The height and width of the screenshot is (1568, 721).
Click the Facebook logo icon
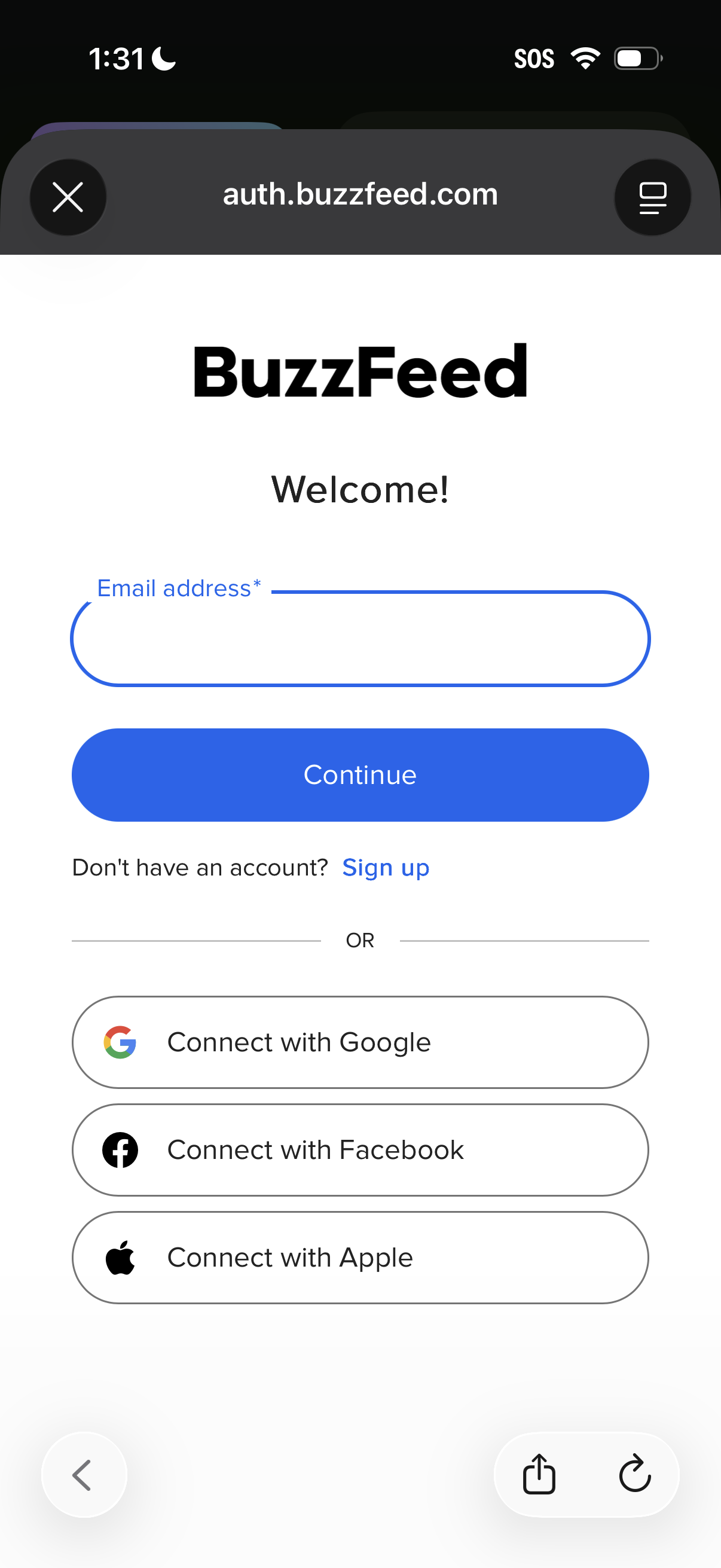(x=122, y=1149)
